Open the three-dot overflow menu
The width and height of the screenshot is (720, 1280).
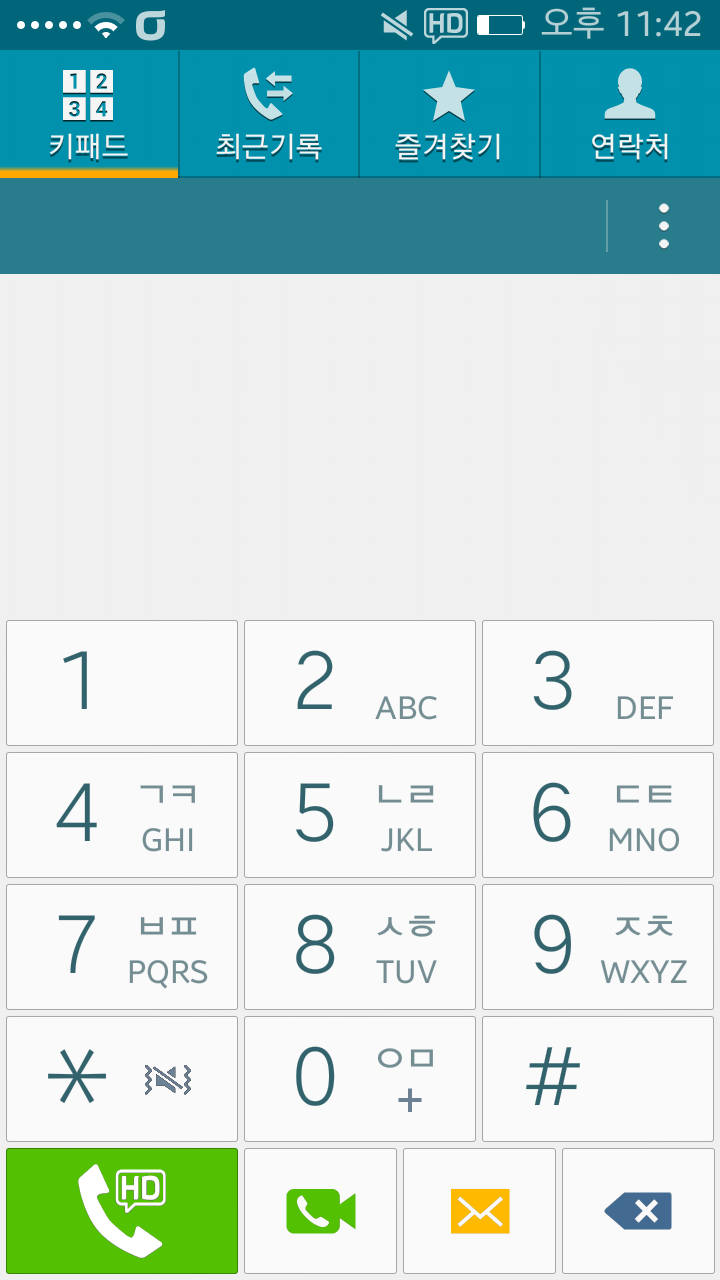(664, 226)
